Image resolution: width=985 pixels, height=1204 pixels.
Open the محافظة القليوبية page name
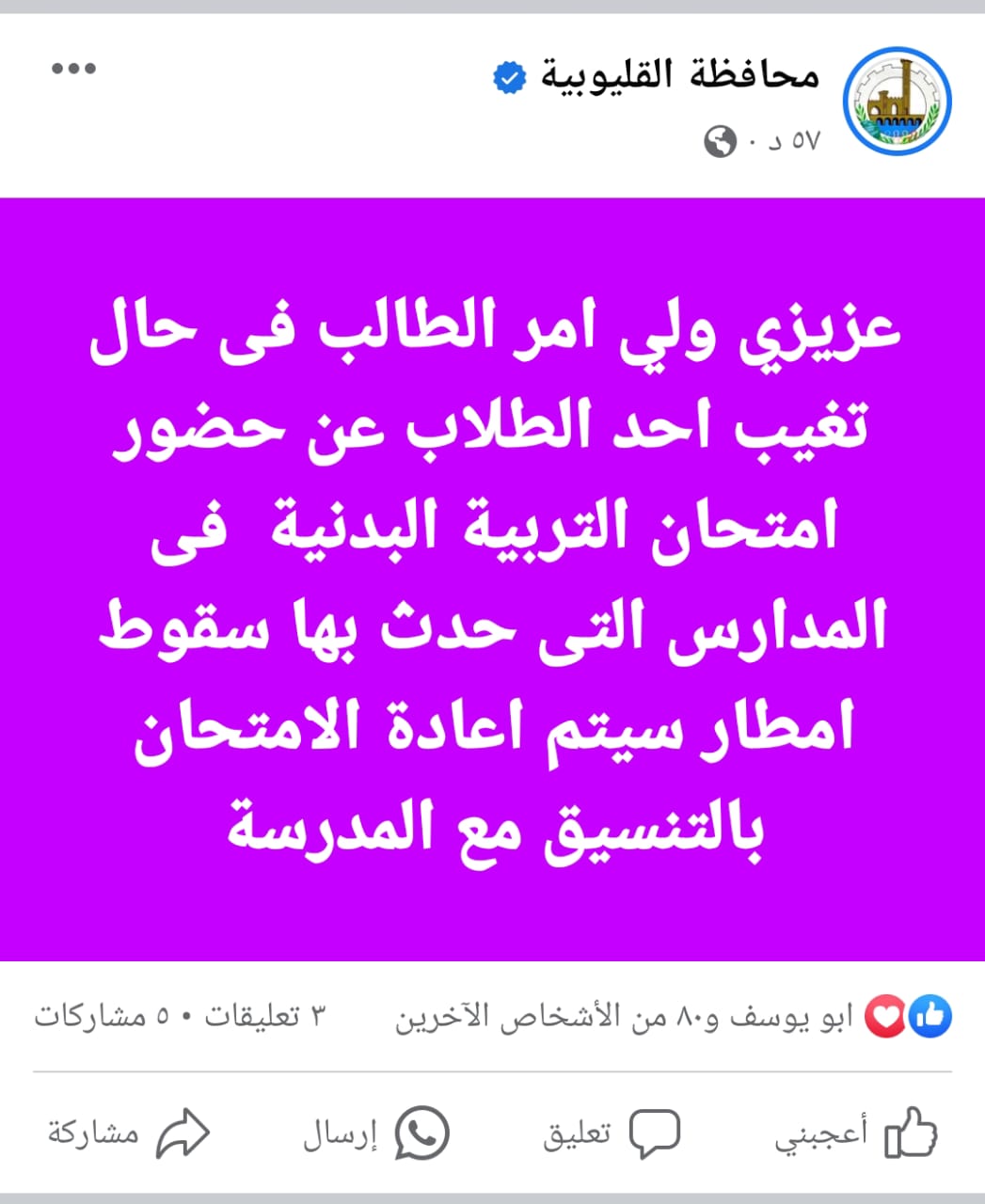(679, 74)
